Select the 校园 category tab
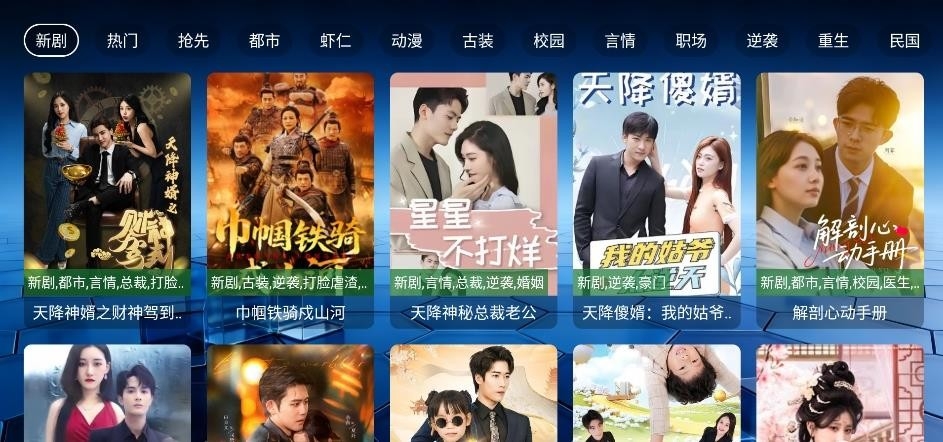 click(x=549, y=41)
